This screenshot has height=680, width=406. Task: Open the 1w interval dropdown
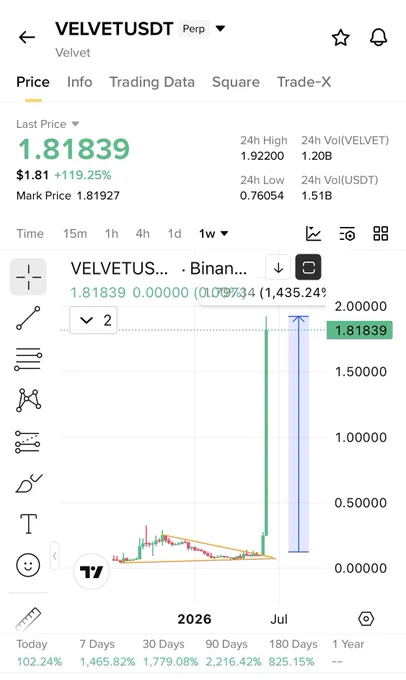pyautogui.click(x=213, y=234)
